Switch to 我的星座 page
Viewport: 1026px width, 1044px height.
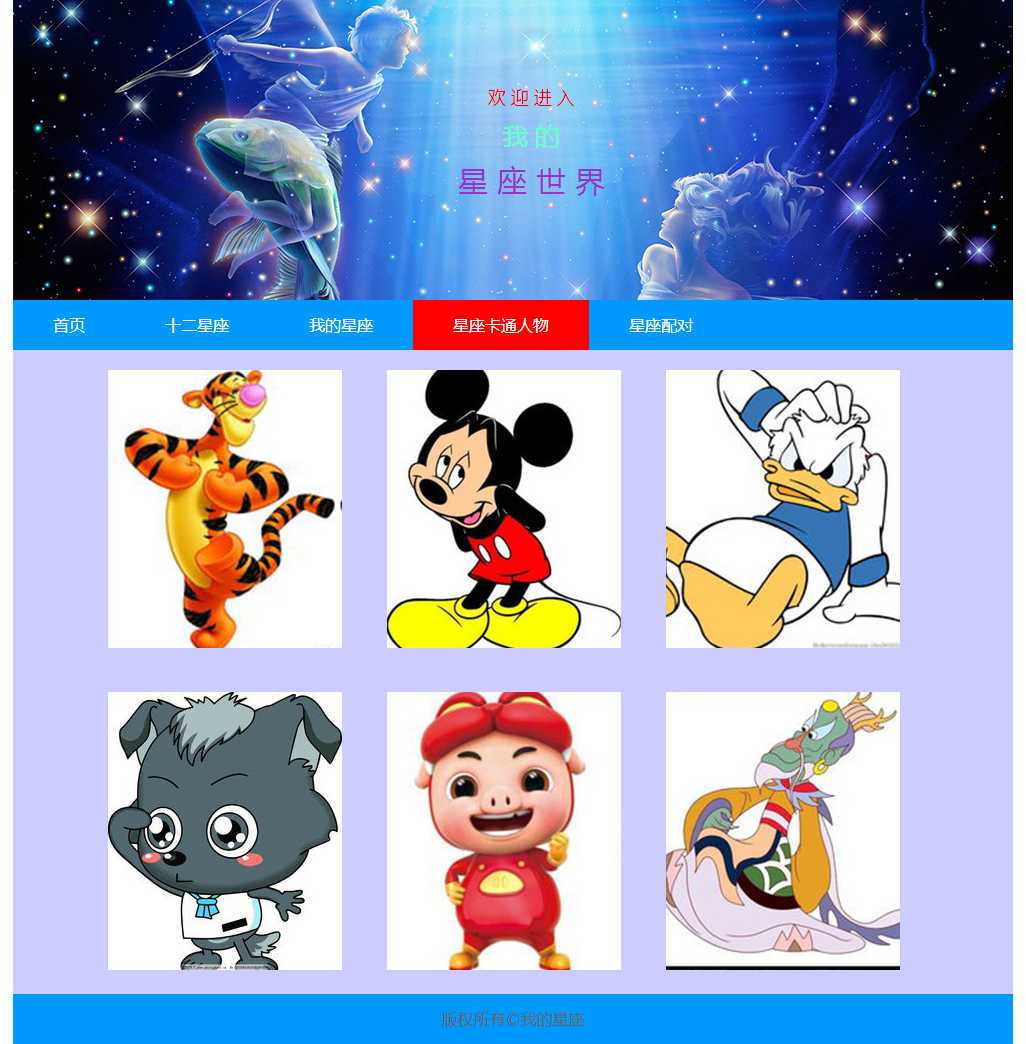click(340, 325)
